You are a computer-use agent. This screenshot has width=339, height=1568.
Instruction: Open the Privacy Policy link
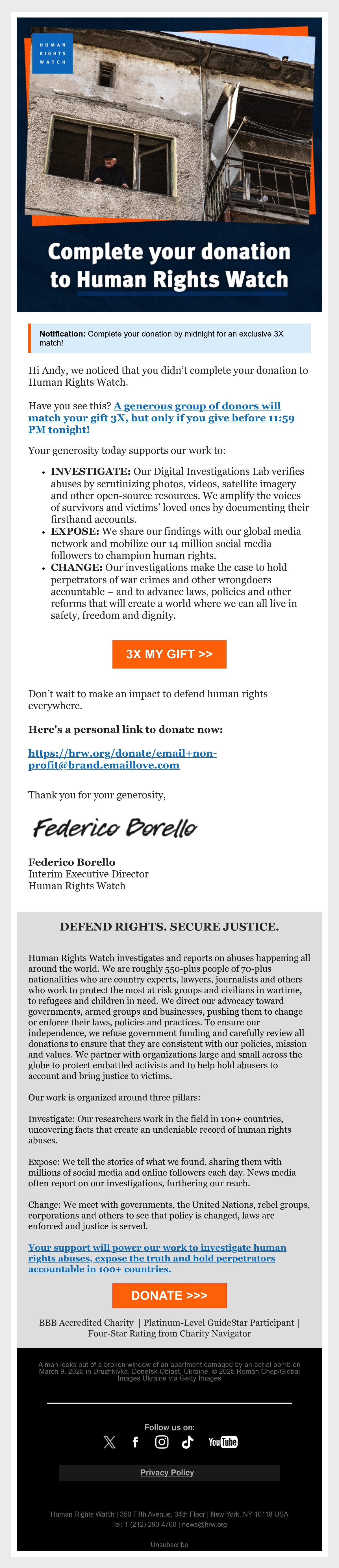(167, 1472)
